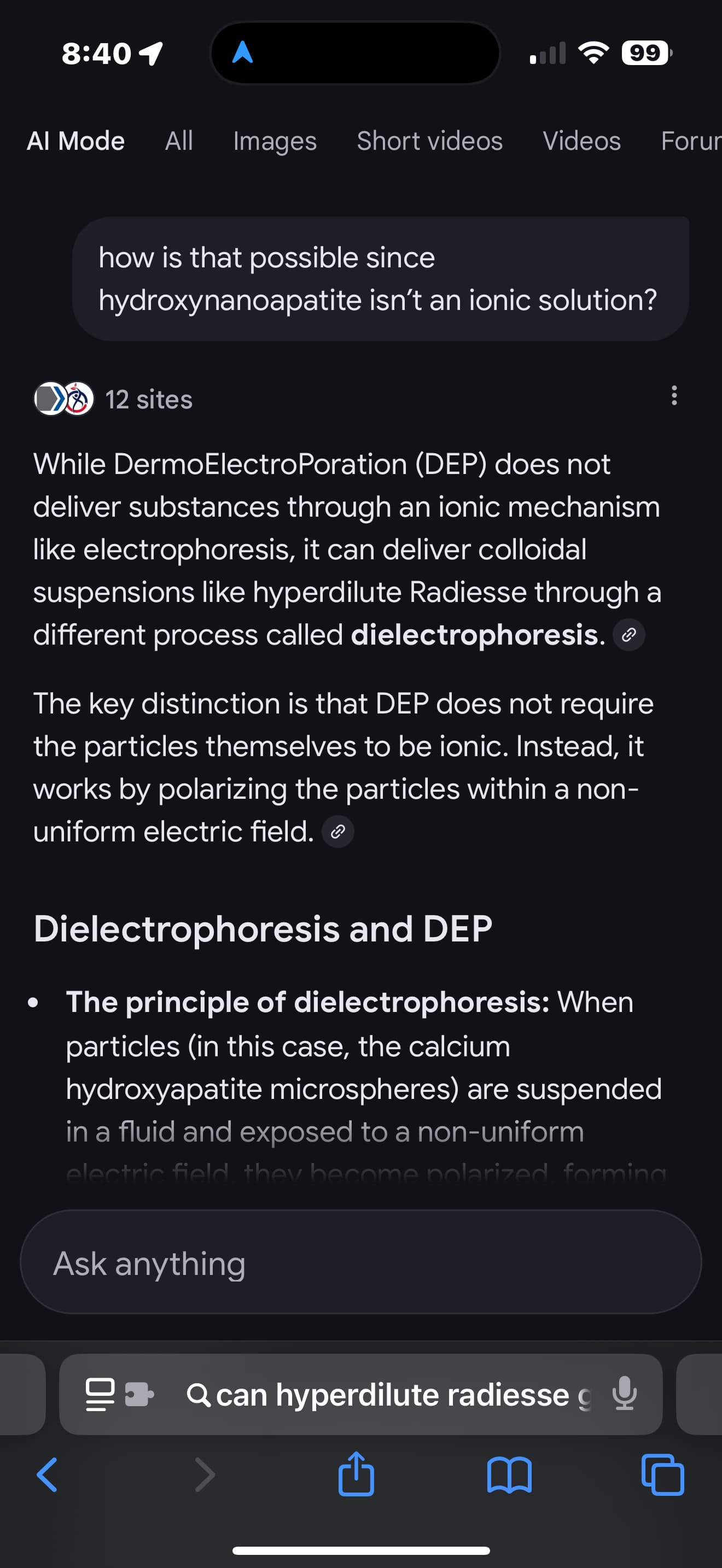This screenshot has height=1568, width=722.
Task: Open the 12 sites source list
Action: [x=114, y=399]
